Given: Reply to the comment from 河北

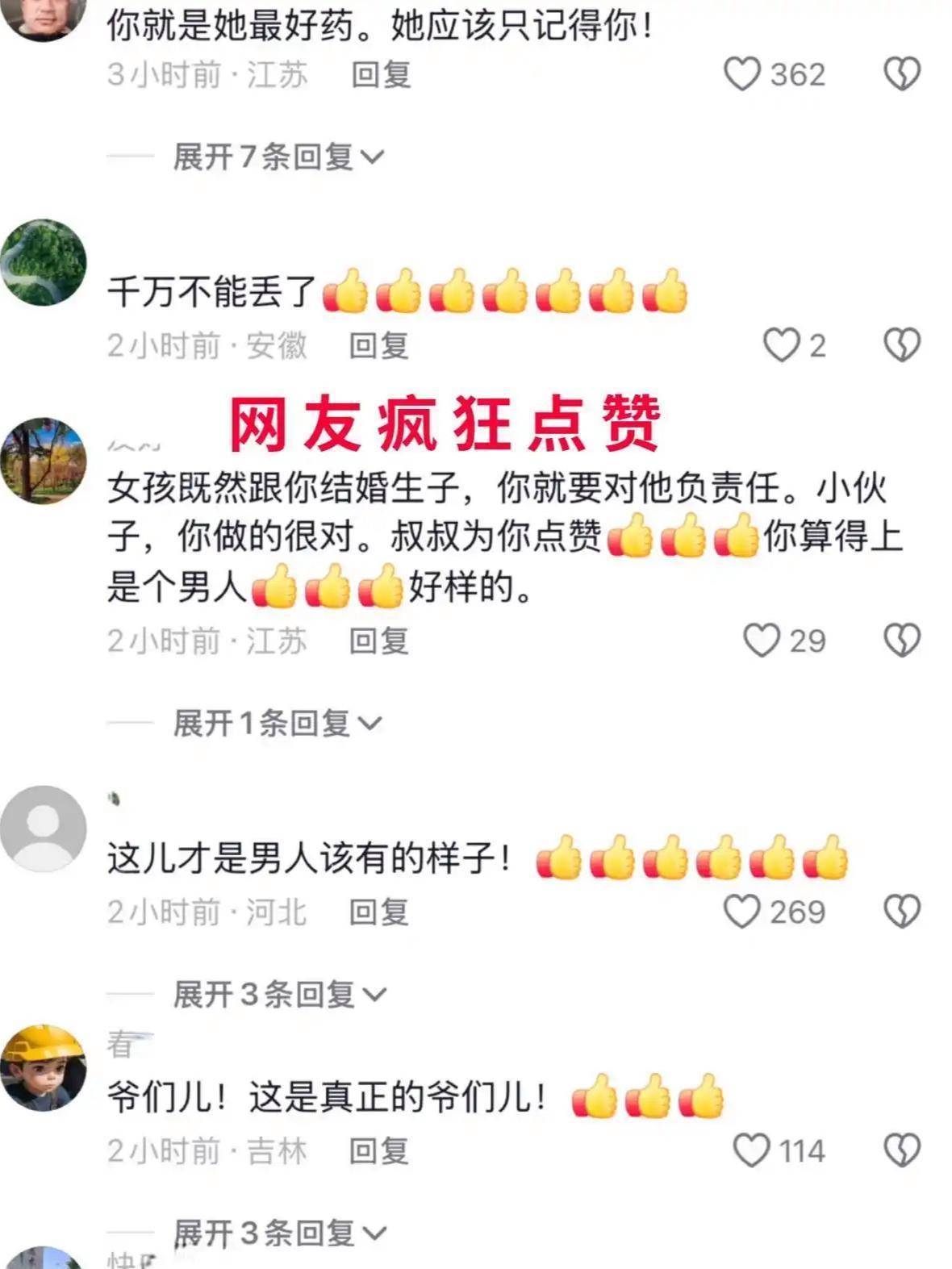Looking at the screenshot, I should click(378, 912).
